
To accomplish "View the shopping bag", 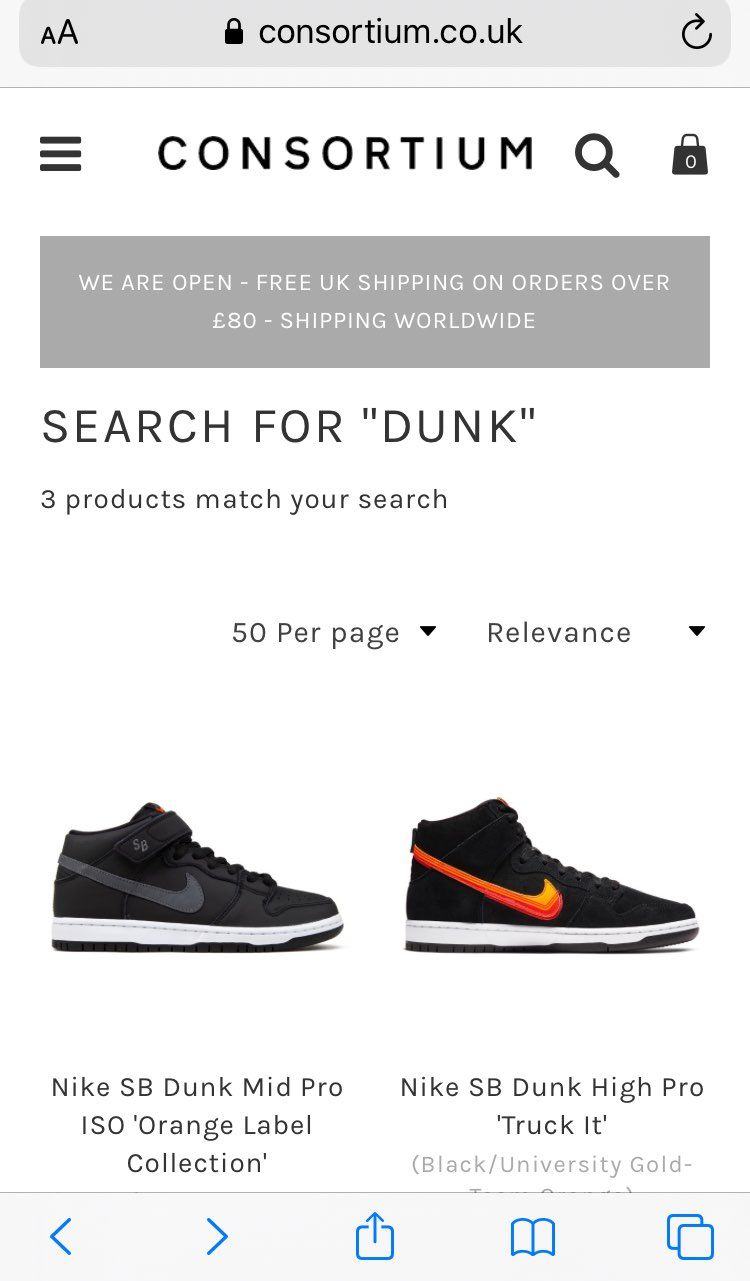I will 690,155.
